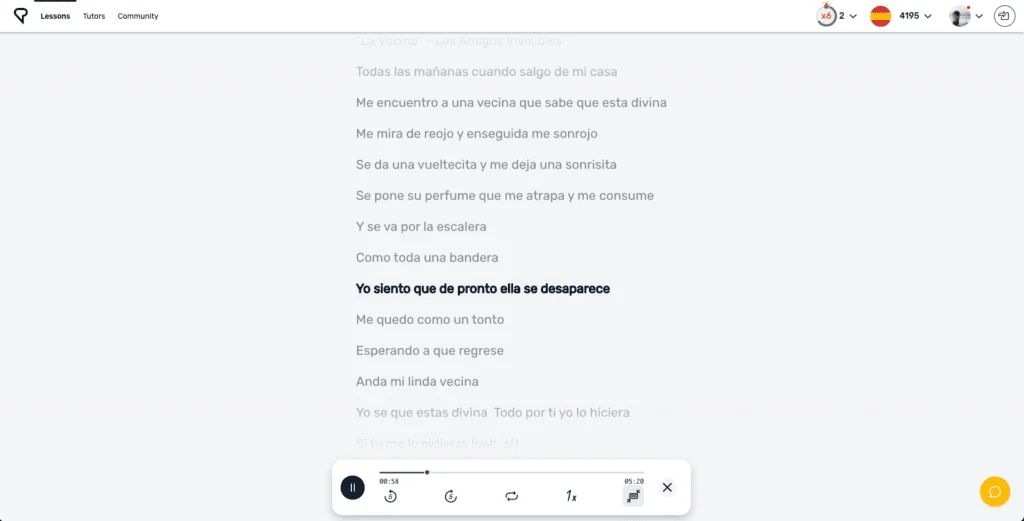
Task: Open the streak counter dropdown
Action: tap(837, 16)
